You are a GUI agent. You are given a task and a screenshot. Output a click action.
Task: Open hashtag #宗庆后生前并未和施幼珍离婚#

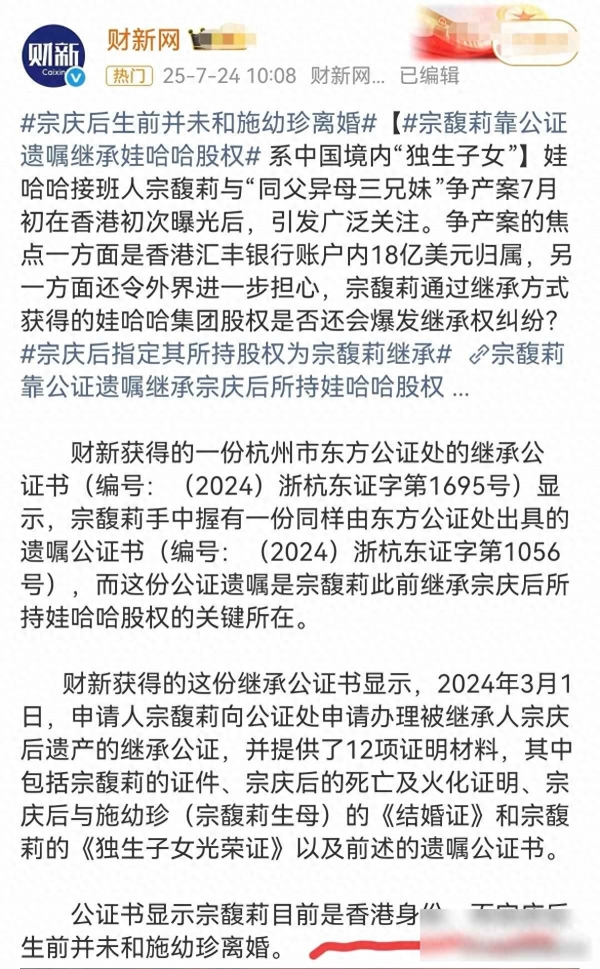(x=198, y=124)
